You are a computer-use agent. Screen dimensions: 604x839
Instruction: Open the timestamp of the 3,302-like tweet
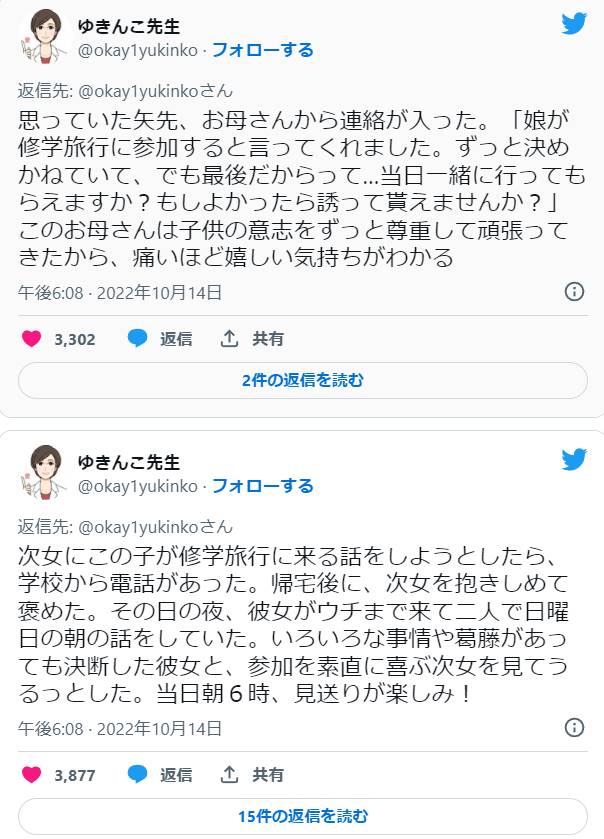(x=120, y=292)
